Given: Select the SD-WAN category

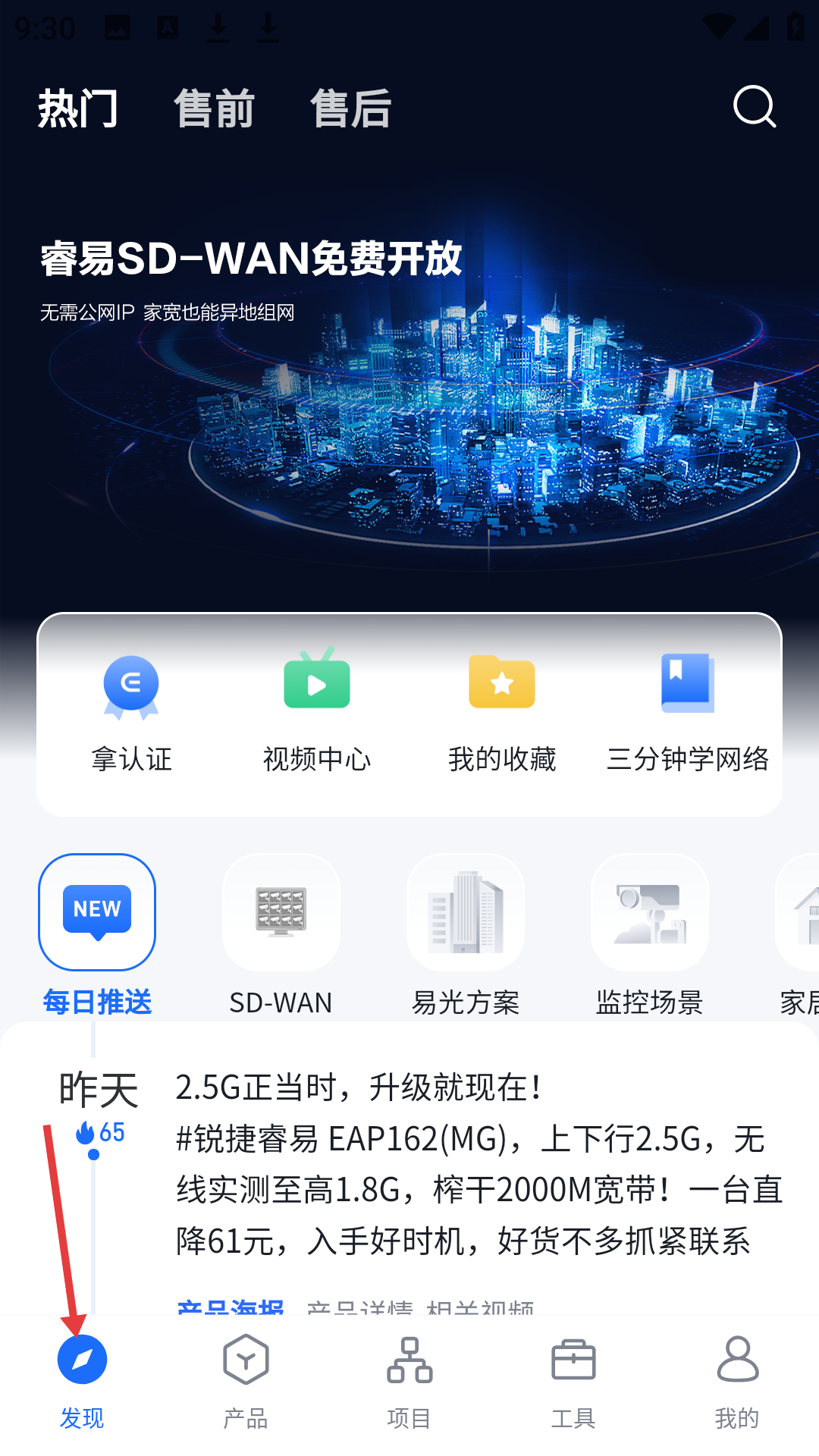Looking at the screenshot, I should pyautogui.click(x=281, y=934).
